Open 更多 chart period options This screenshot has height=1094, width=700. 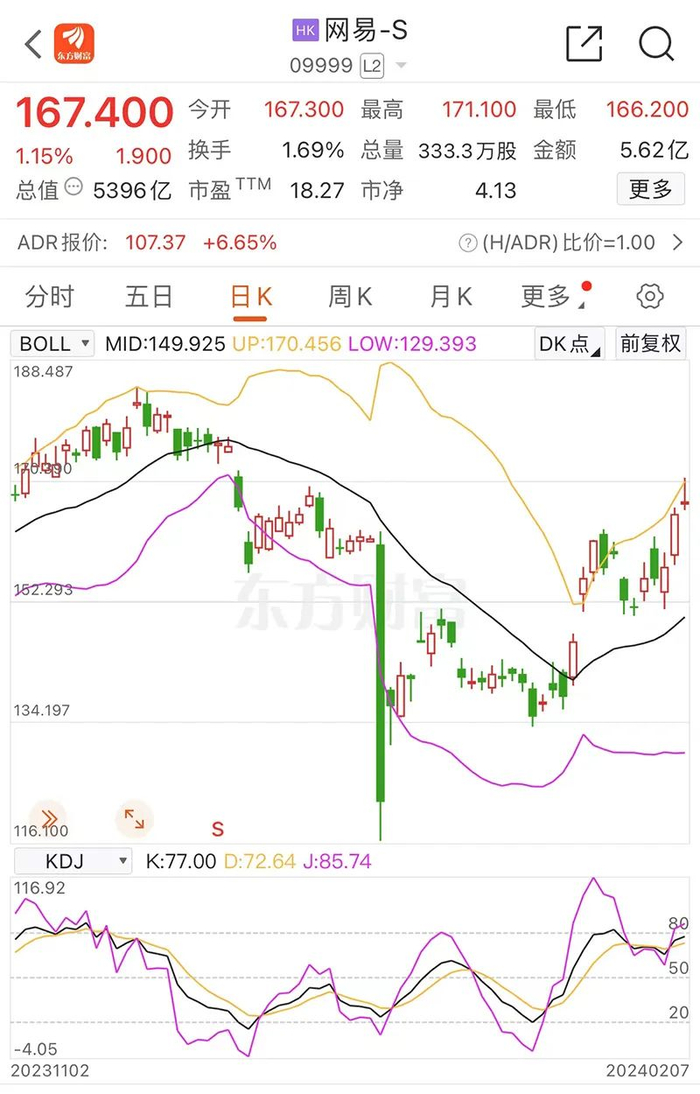coord(548,296)
